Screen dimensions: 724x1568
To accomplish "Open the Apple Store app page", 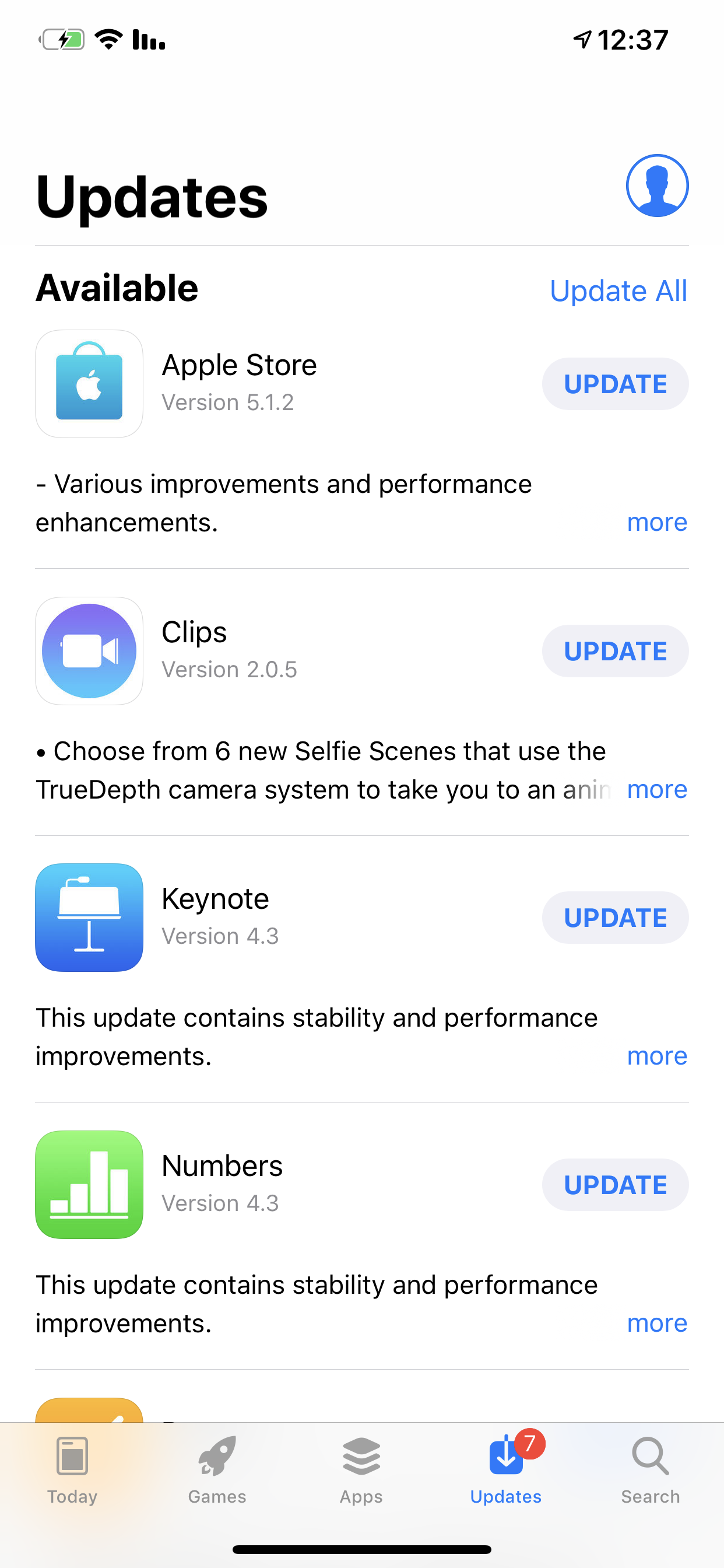I will pyautogui.click(x=89, y=384).
